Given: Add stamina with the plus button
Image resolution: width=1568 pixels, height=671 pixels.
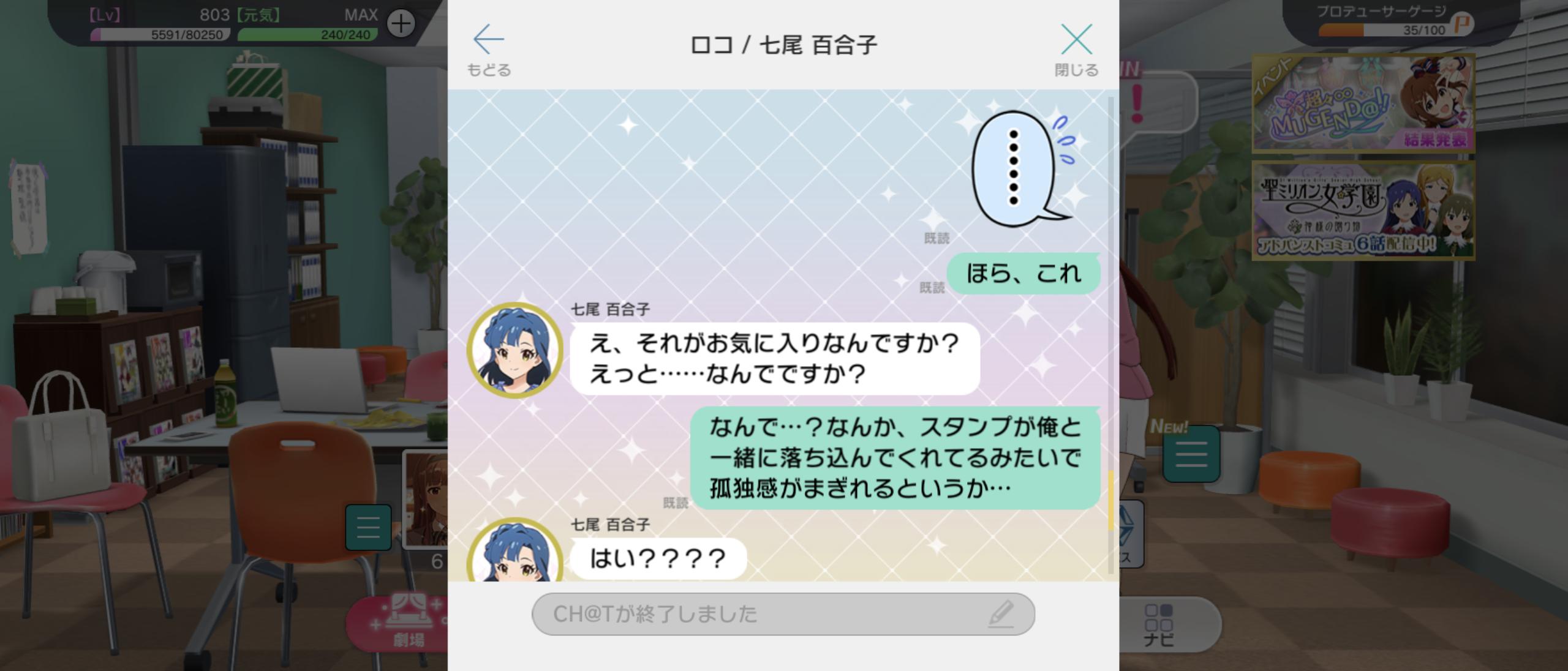Looking at the screenshot, I should [401, 24].
